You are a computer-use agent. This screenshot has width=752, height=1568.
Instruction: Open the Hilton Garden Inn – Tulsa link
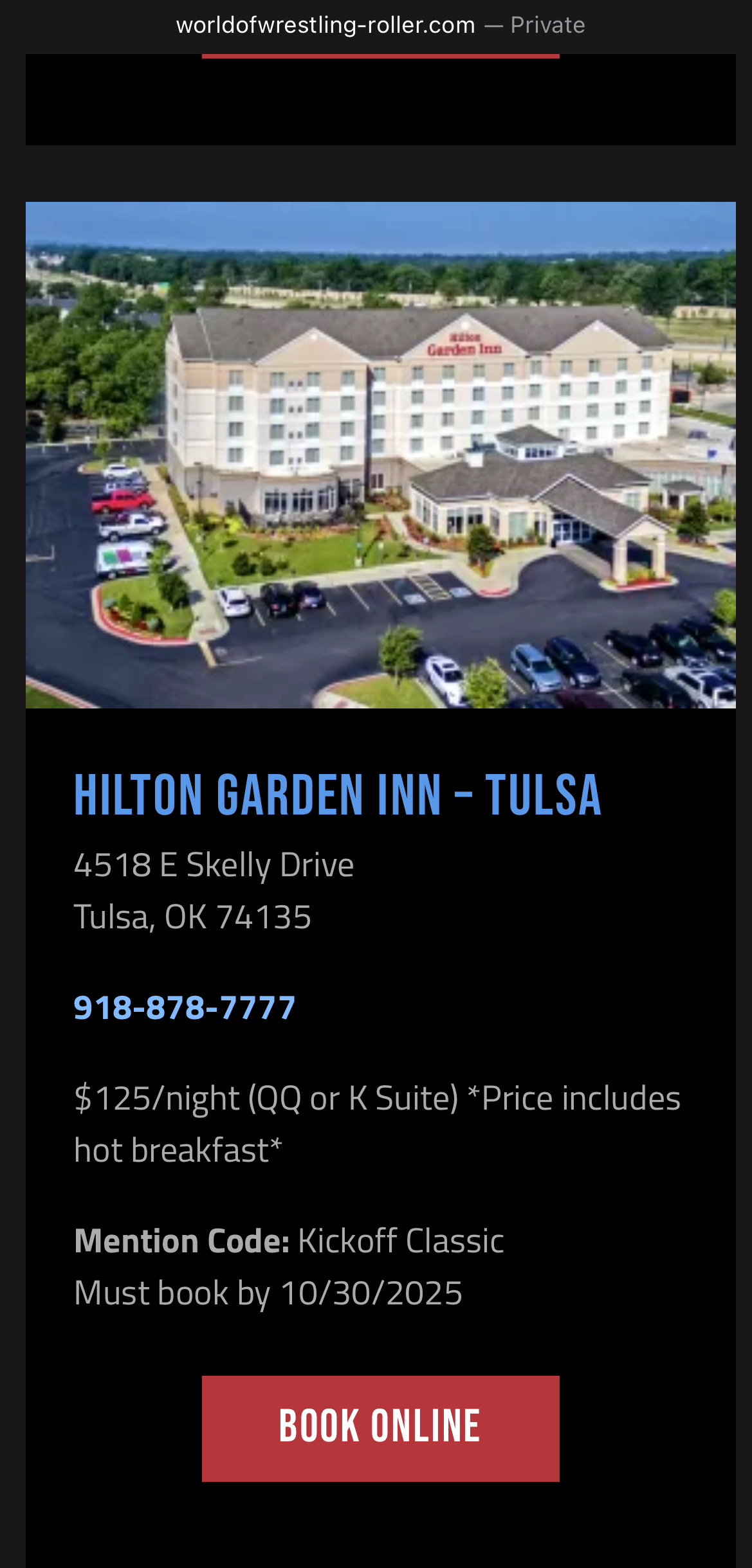point(338,795)
